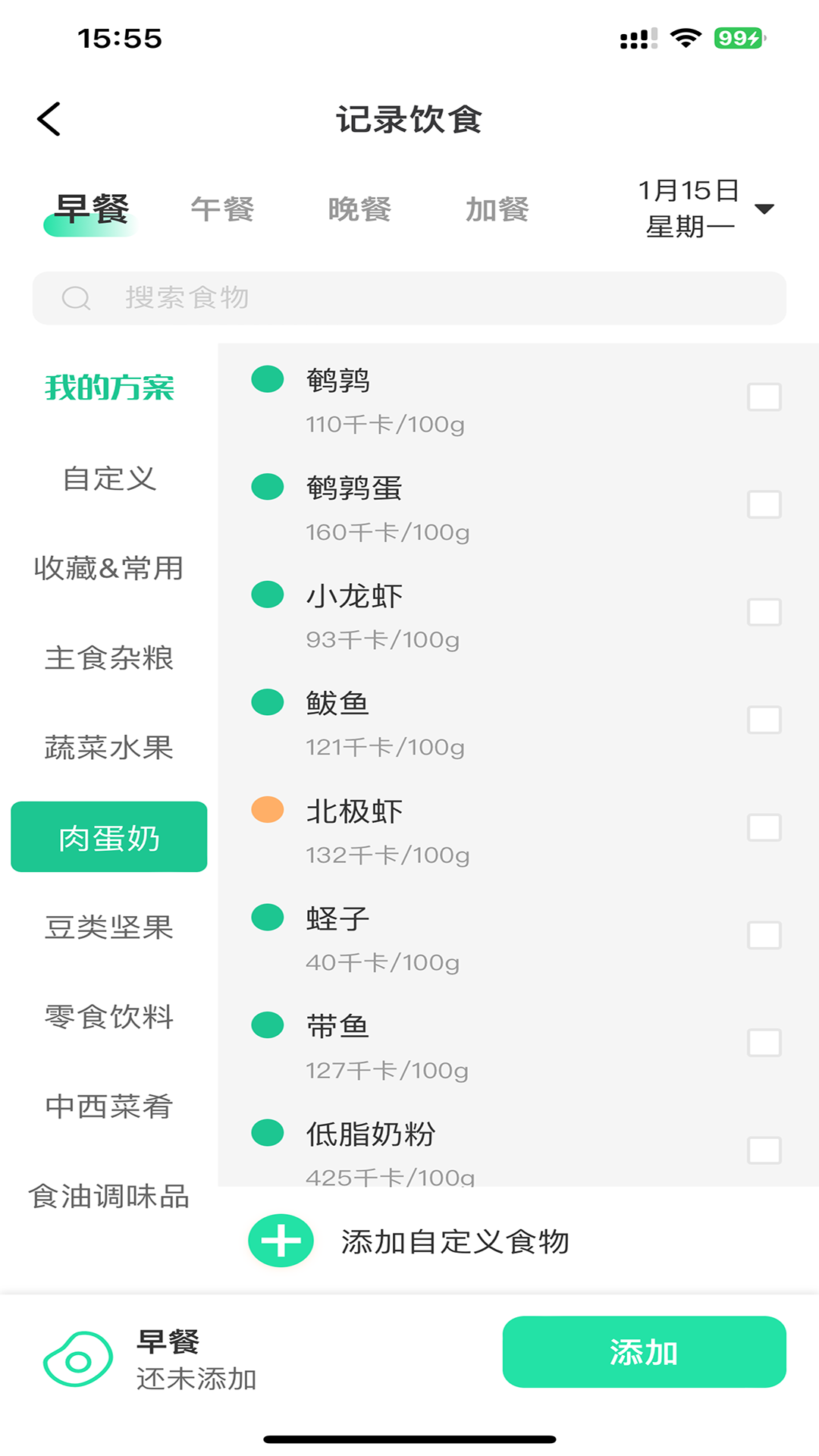This screenshot has height=1456, width=819.
Task: Switch to the 午餐 tab
Action: (x=223, y=209)
